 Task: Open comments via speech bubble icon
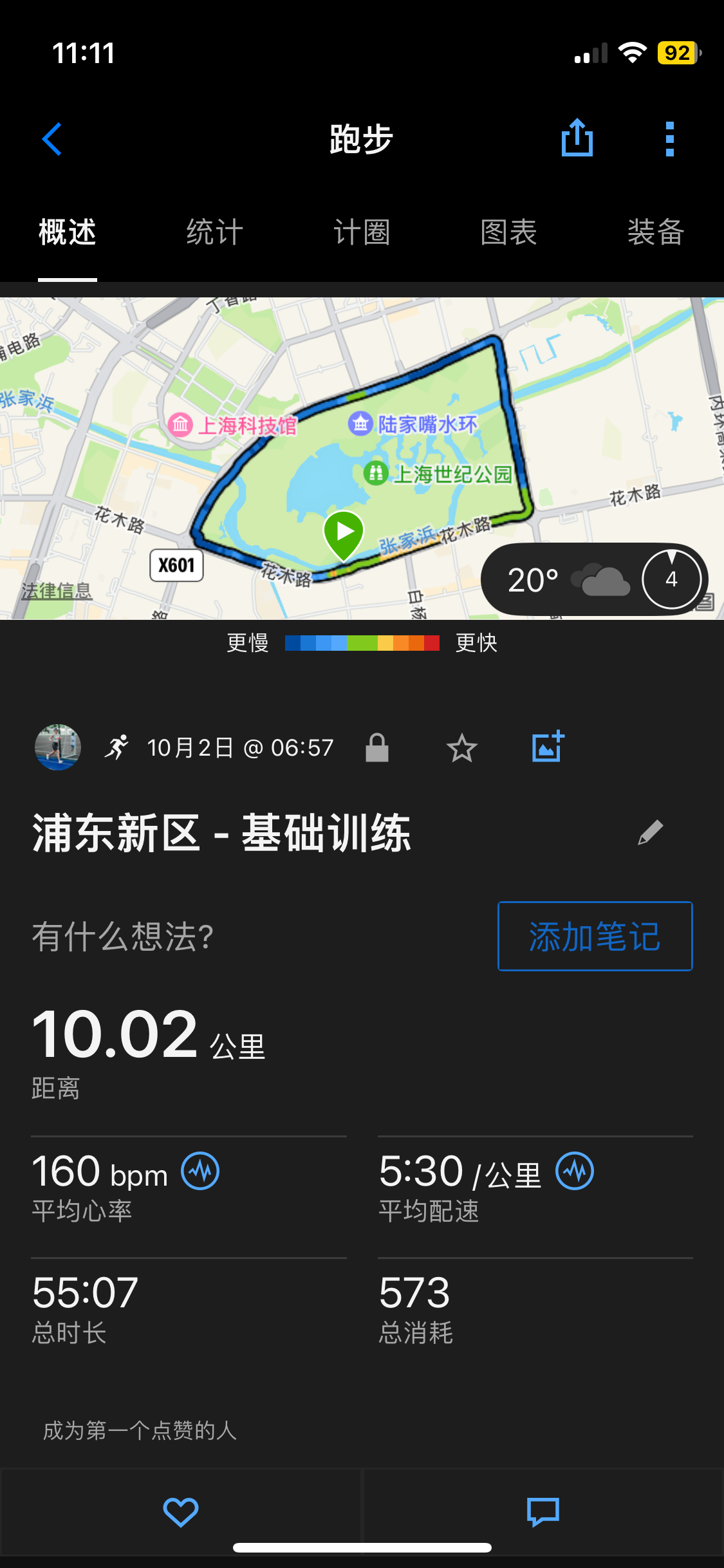click(543, 1511)
